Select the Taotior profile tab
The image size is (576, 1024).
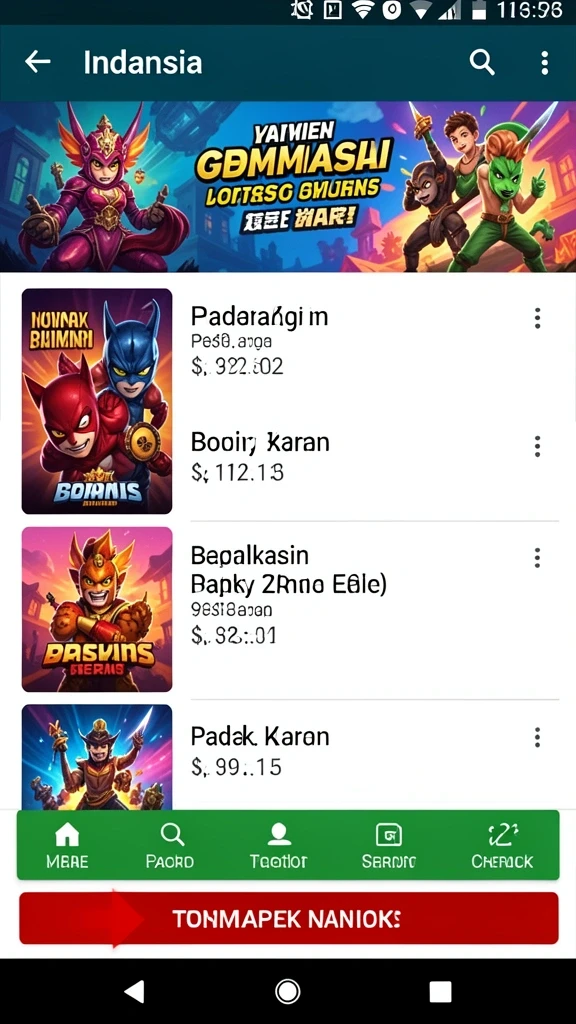(x=279, y=845)
